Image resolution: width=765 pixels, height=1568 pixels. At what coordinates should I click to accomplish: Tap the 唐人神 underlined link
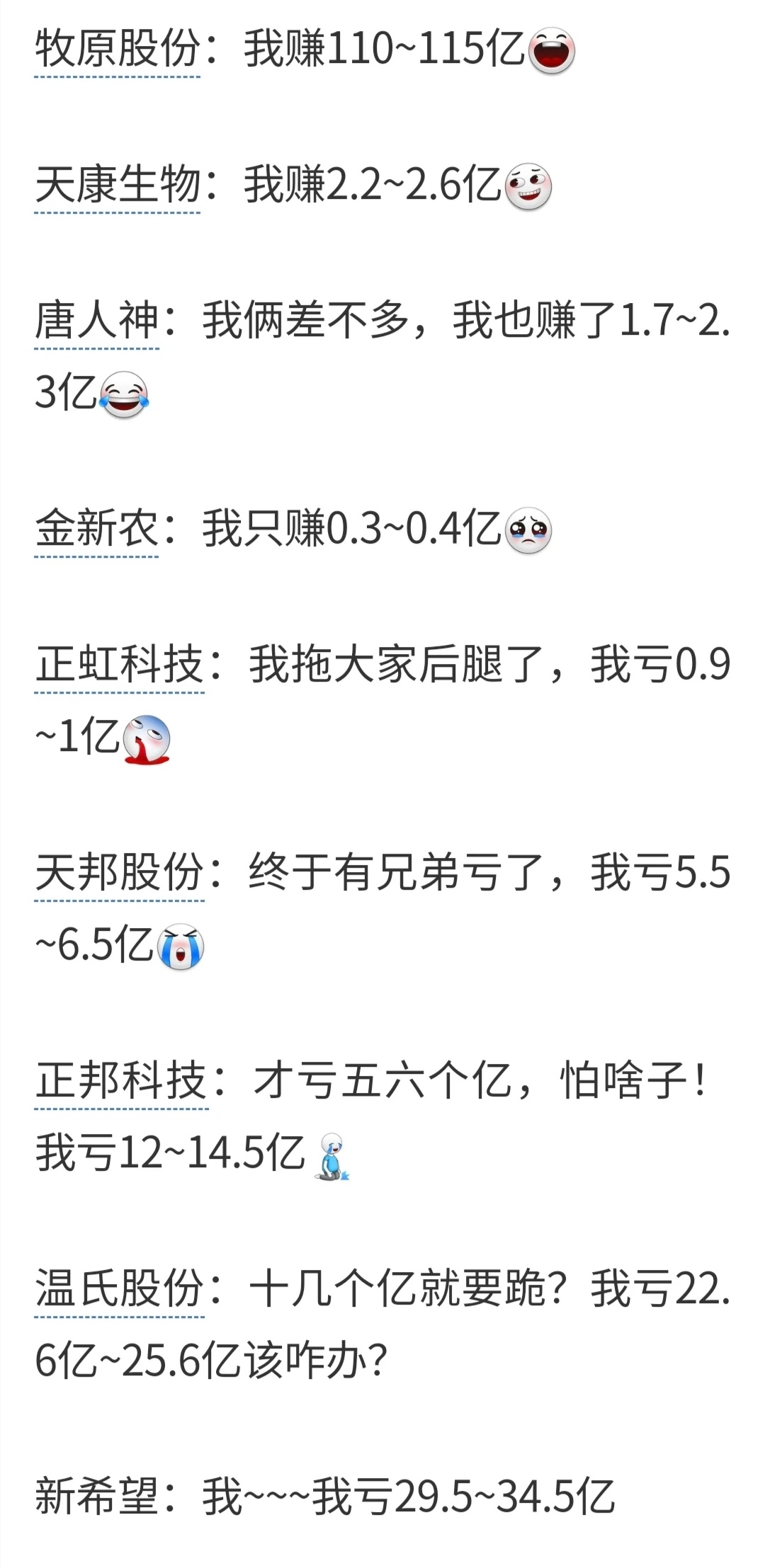point(97,321)
